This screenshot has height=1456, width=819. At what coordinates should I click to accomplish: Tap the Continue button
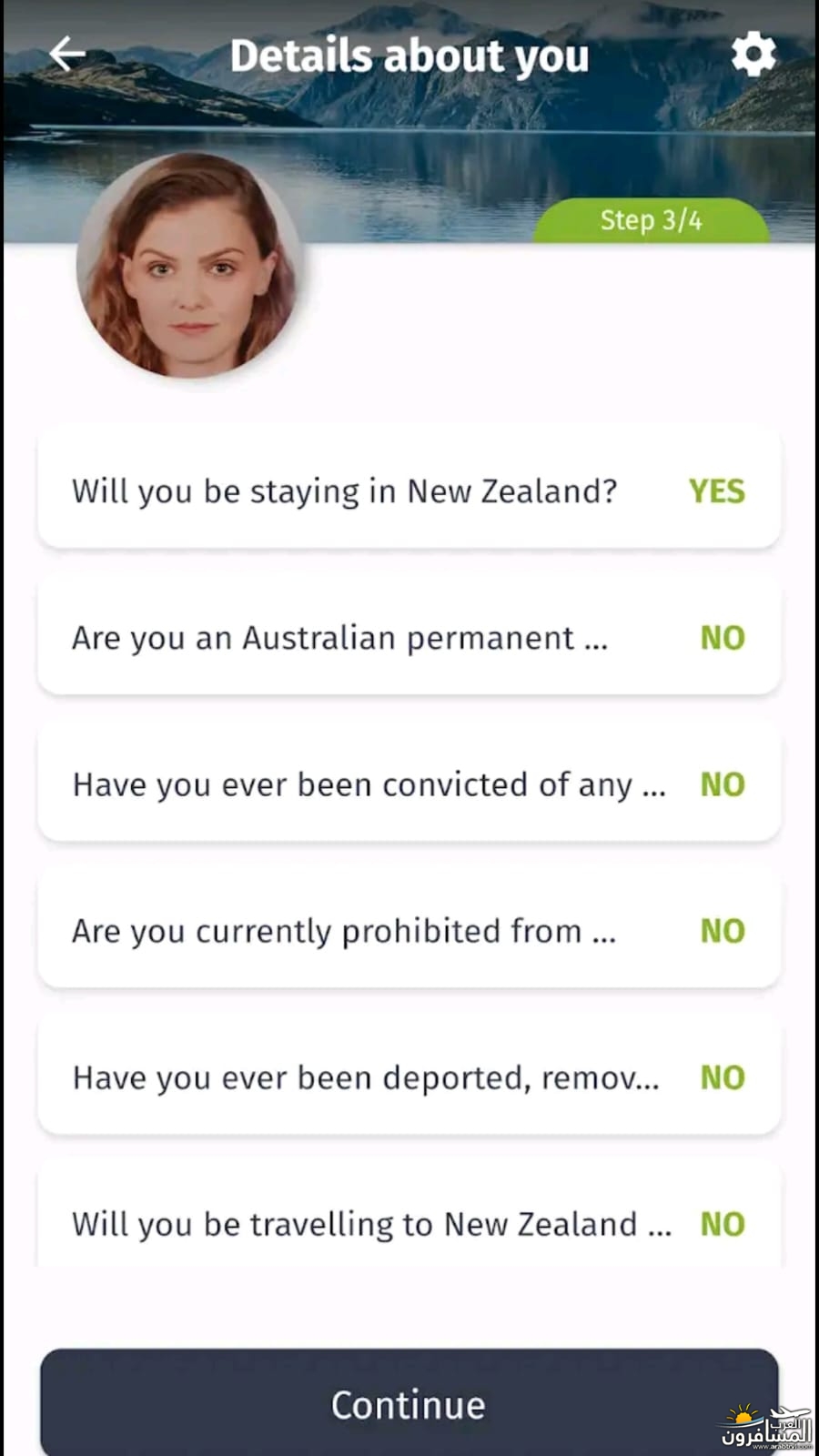coord(409,1403)
